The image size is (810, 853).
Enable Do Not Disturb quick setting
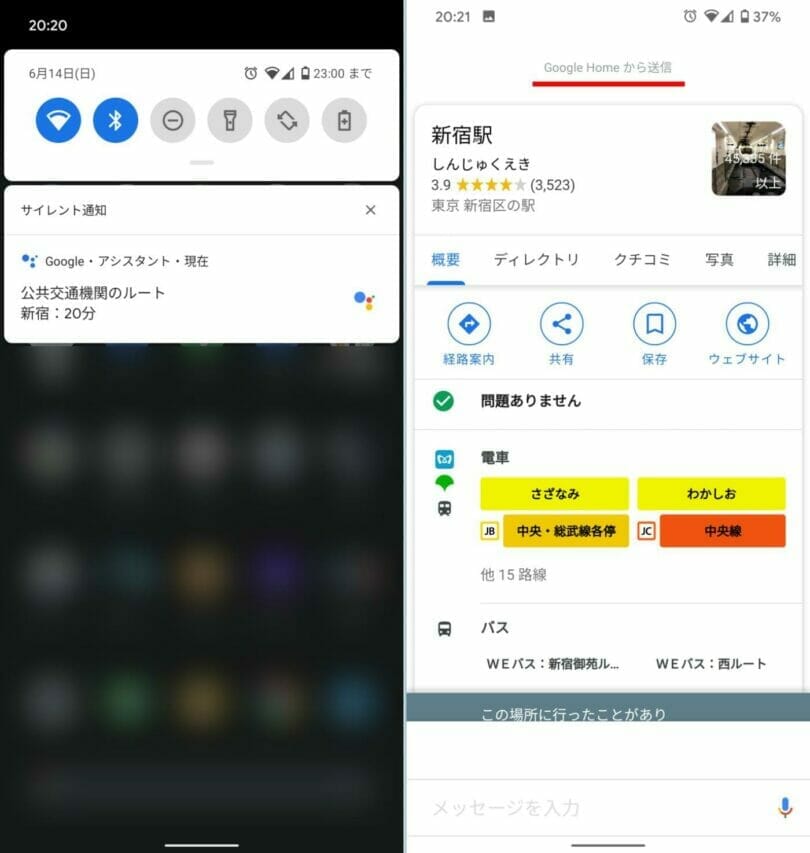[172, 121]
